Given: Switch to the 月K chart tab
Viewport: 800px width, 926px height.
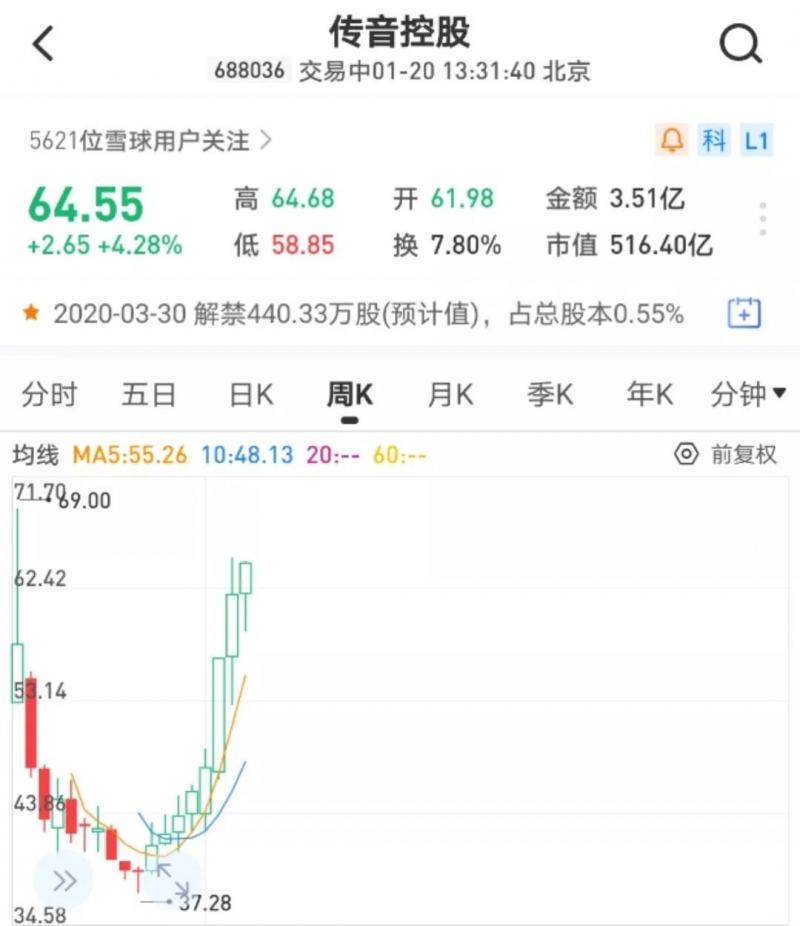Looking at the screenshot, I should coord(450,395).
